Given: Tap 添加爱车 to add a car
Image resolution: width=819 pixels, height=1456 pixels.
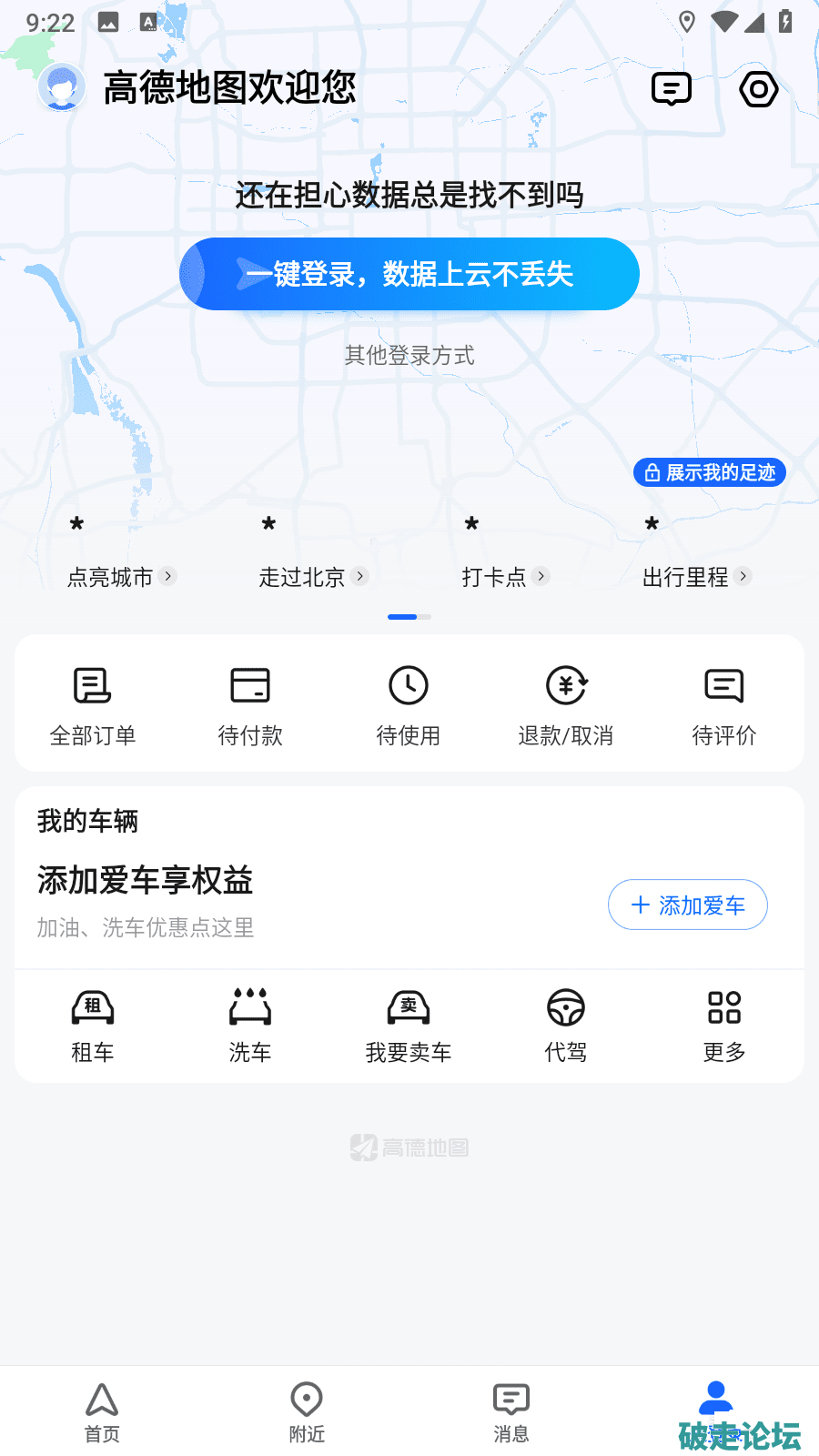Looking at the screenshot, I should (x=688, y=905).
